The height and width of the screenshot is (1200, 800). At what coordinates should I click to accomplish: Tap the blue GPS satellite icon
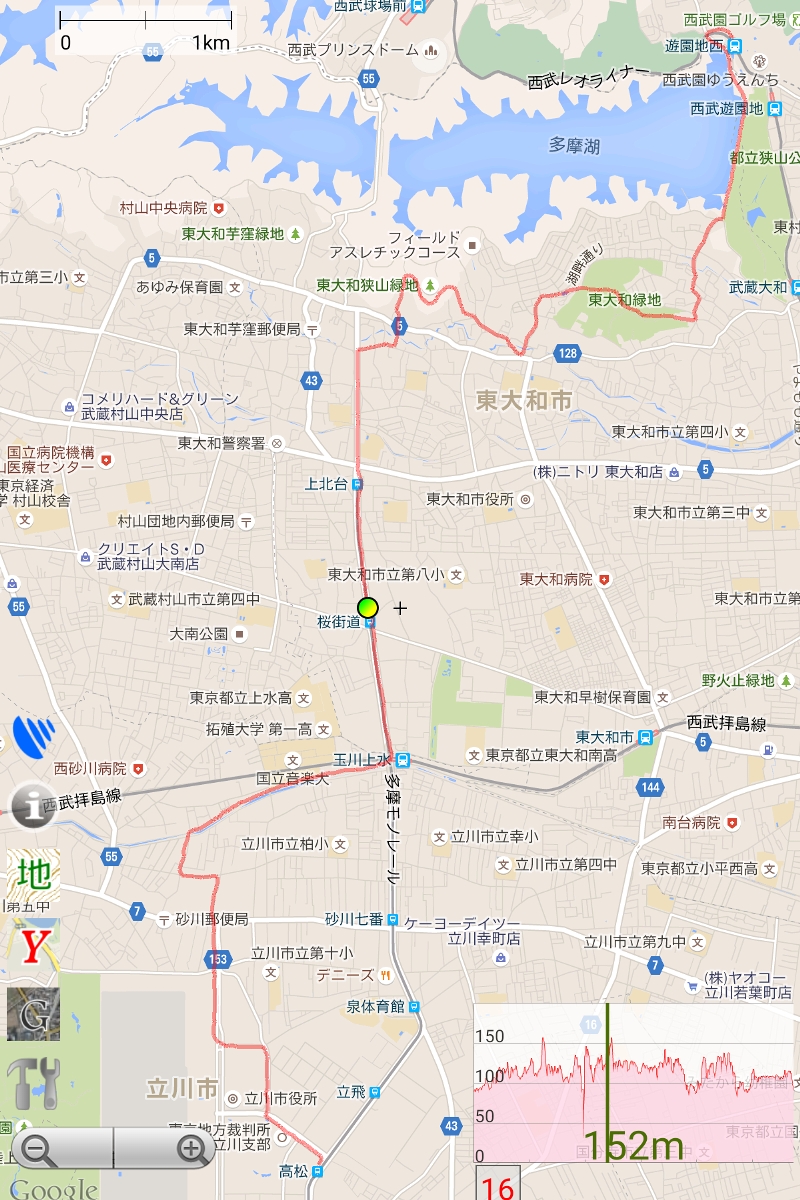(33, 737)
